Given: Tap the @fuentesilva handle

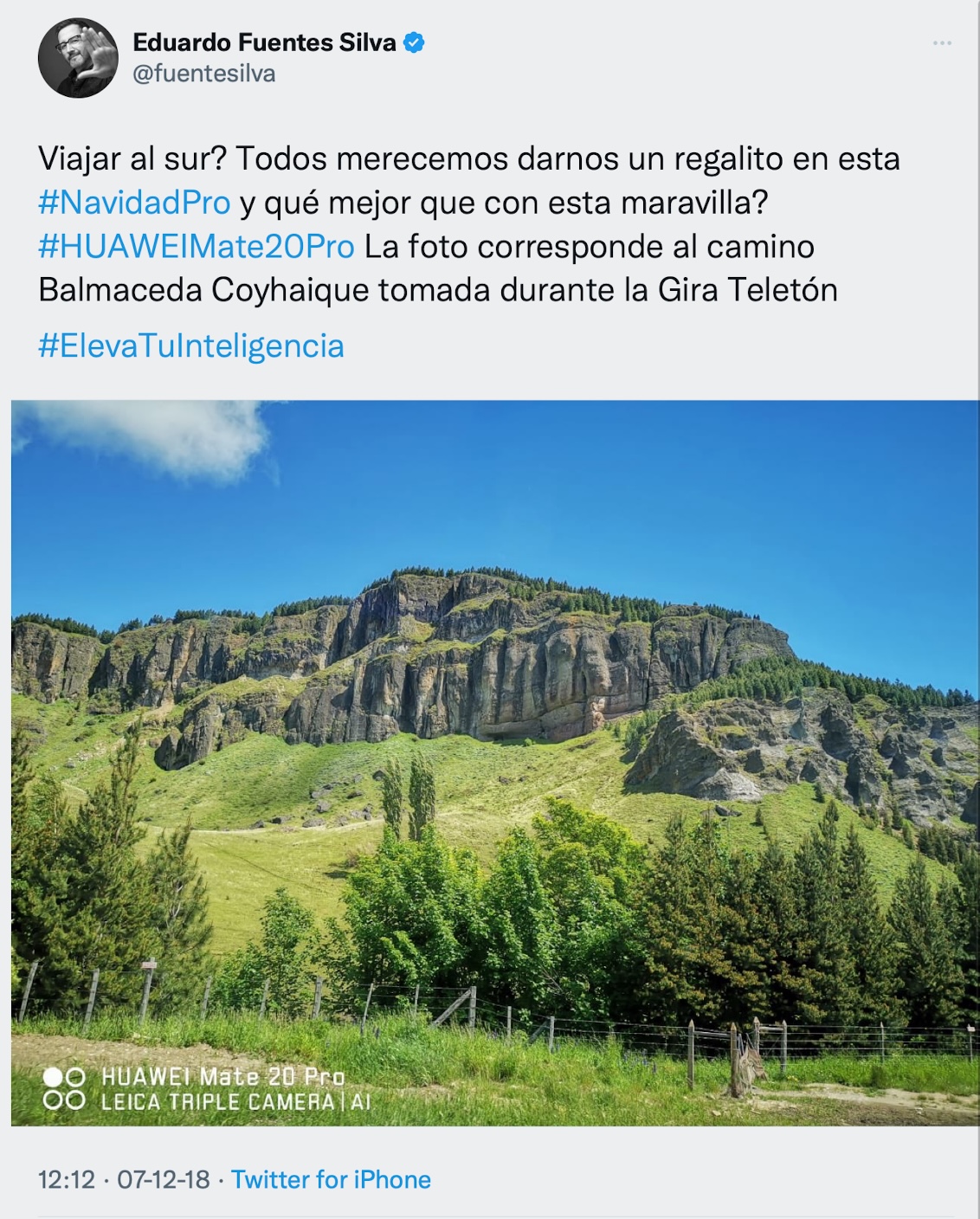Looking at the screenshot, I should click(203, 74).
